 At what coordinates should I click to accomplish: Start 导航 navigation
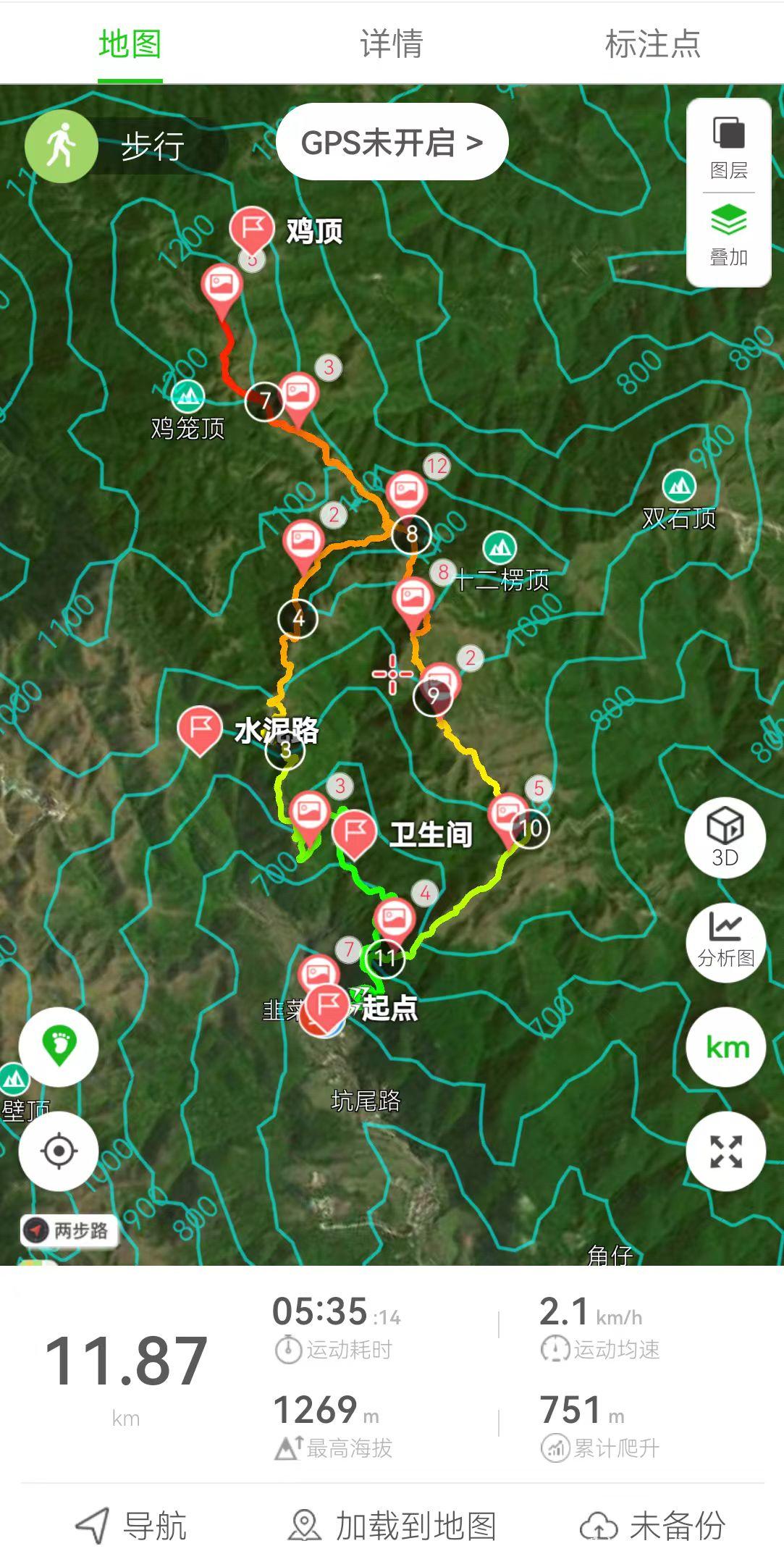pyautogui.click(x=131, y=1526)
